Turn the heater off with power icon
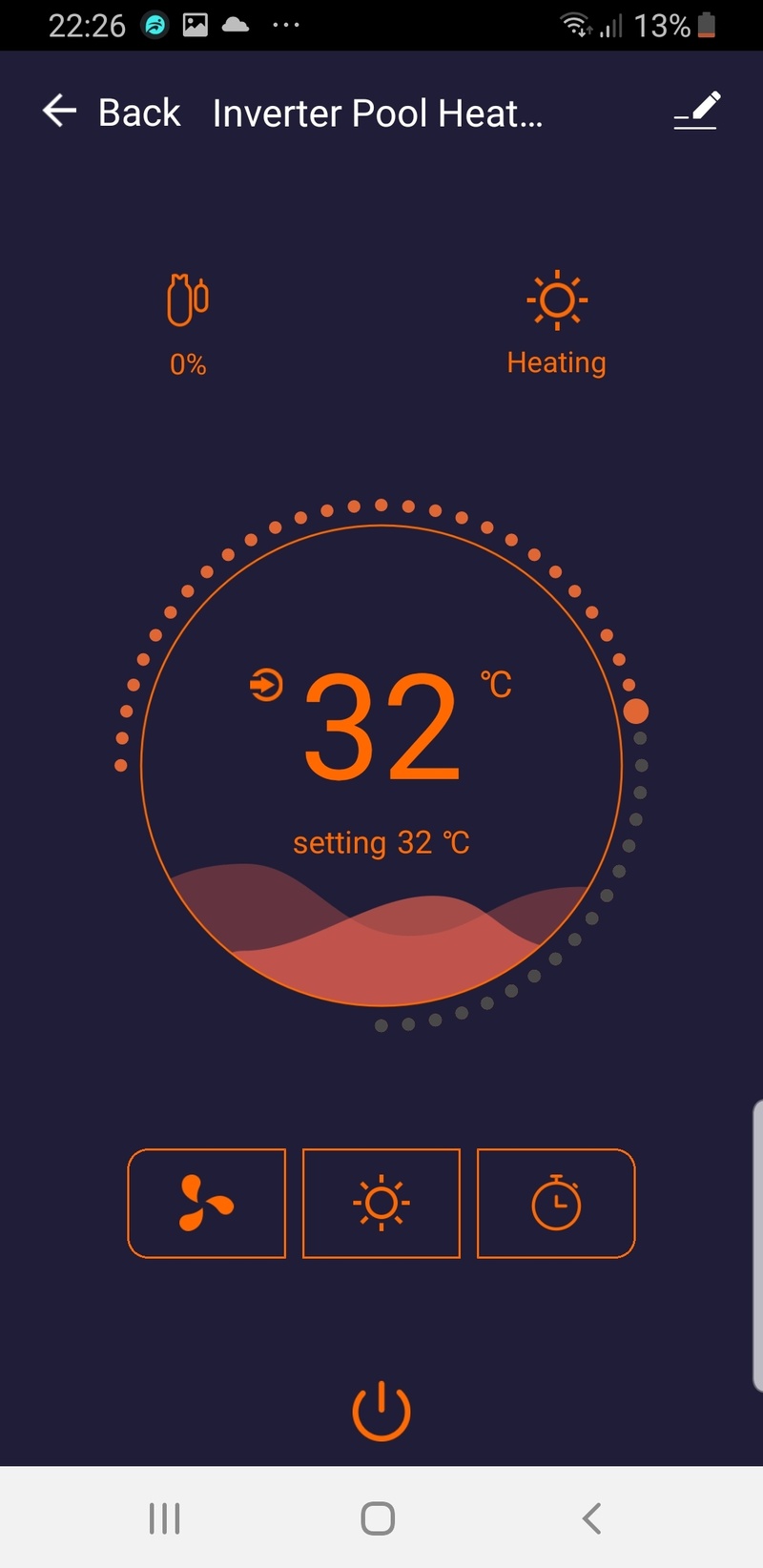Screen dimensions: 763x1568 381,1411
